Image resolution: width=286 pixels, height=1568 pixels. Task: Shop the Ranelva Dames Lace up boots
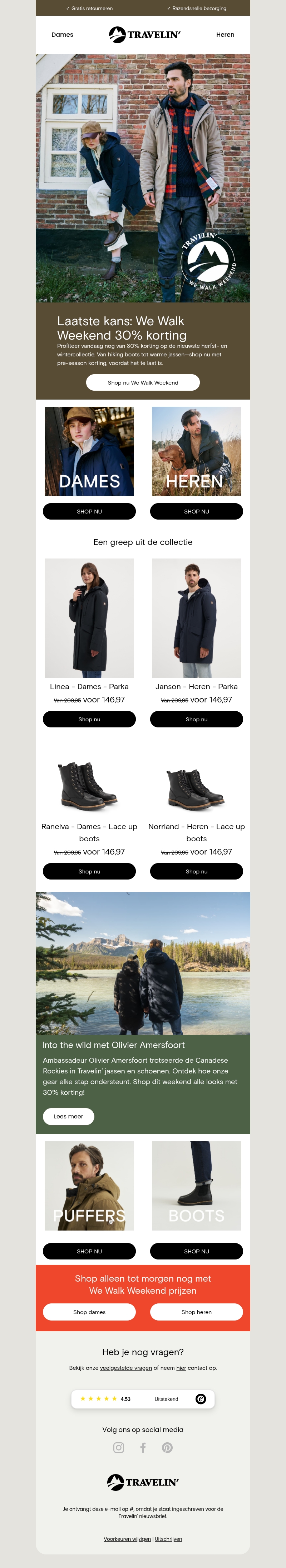point(89,872)
